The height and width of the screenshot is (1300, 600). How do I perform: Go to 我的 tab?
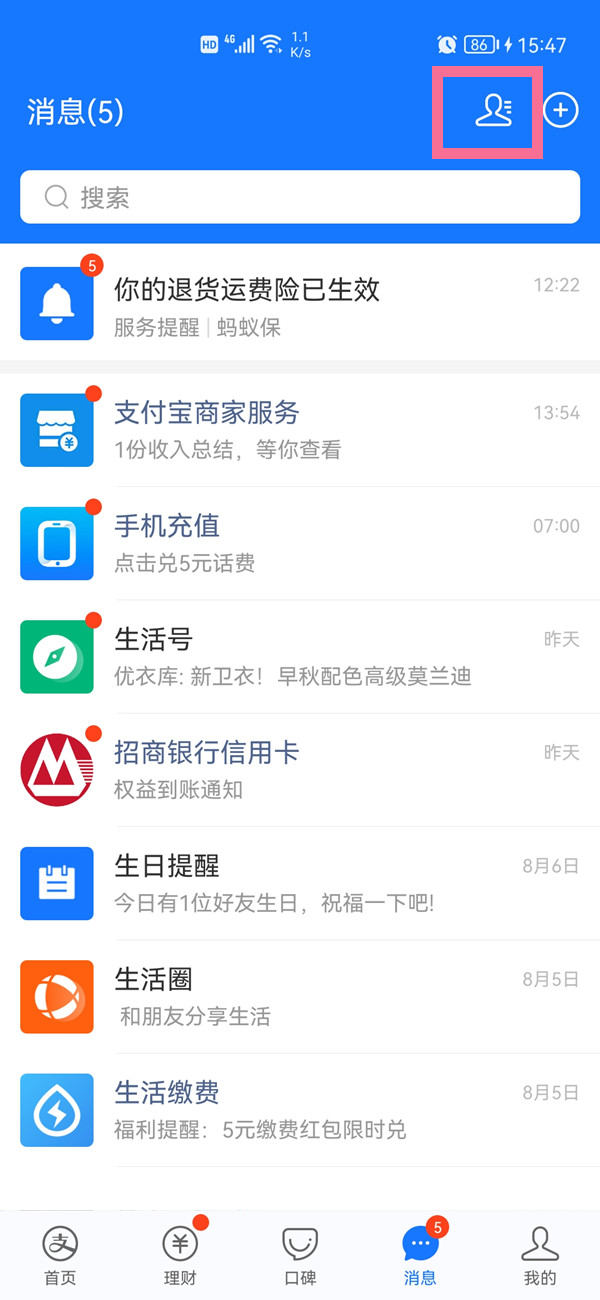[x=540, y=1256]
